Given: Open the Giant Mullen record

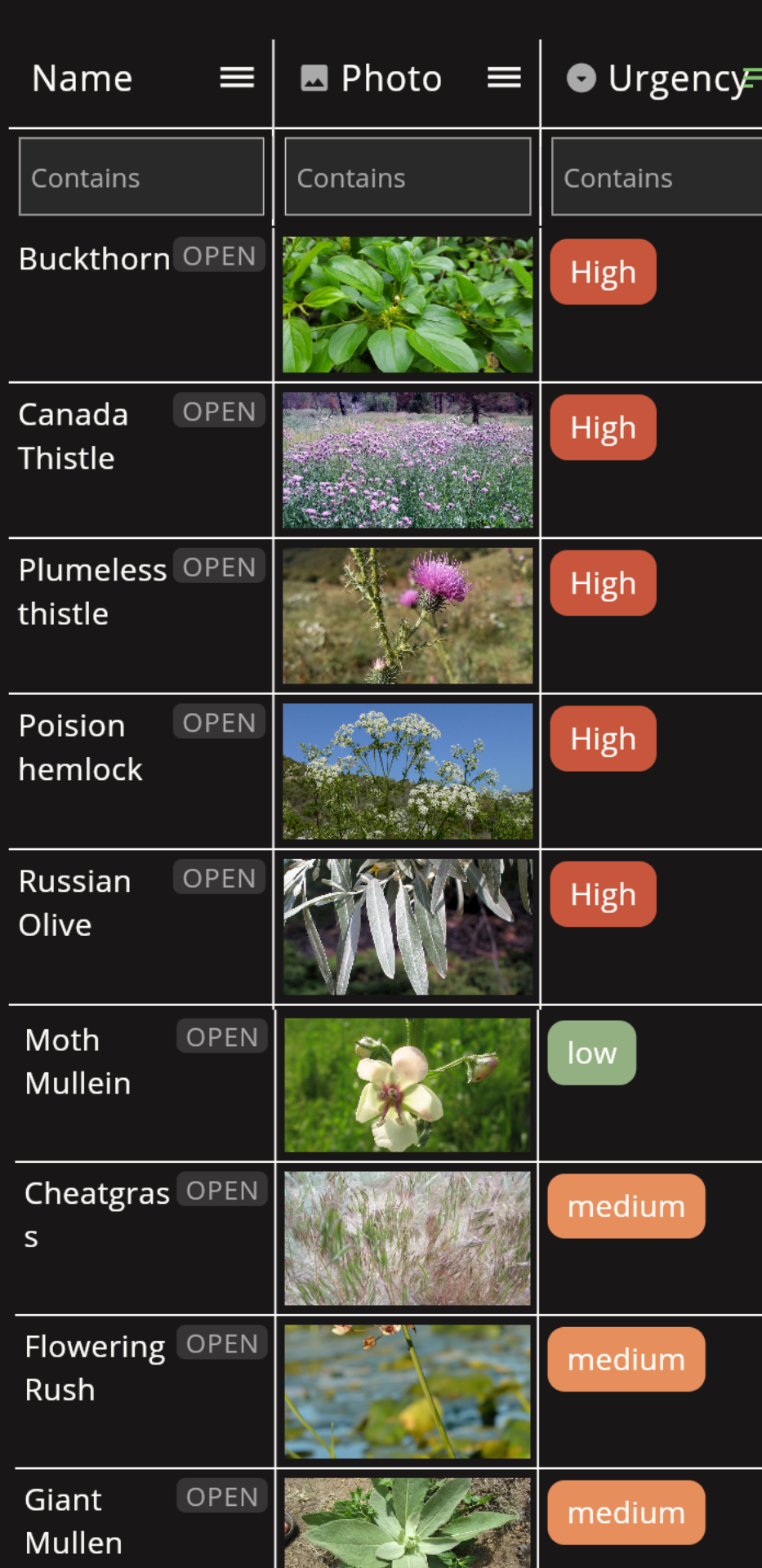Looking at the screenshot, I should click(221, 1497).
